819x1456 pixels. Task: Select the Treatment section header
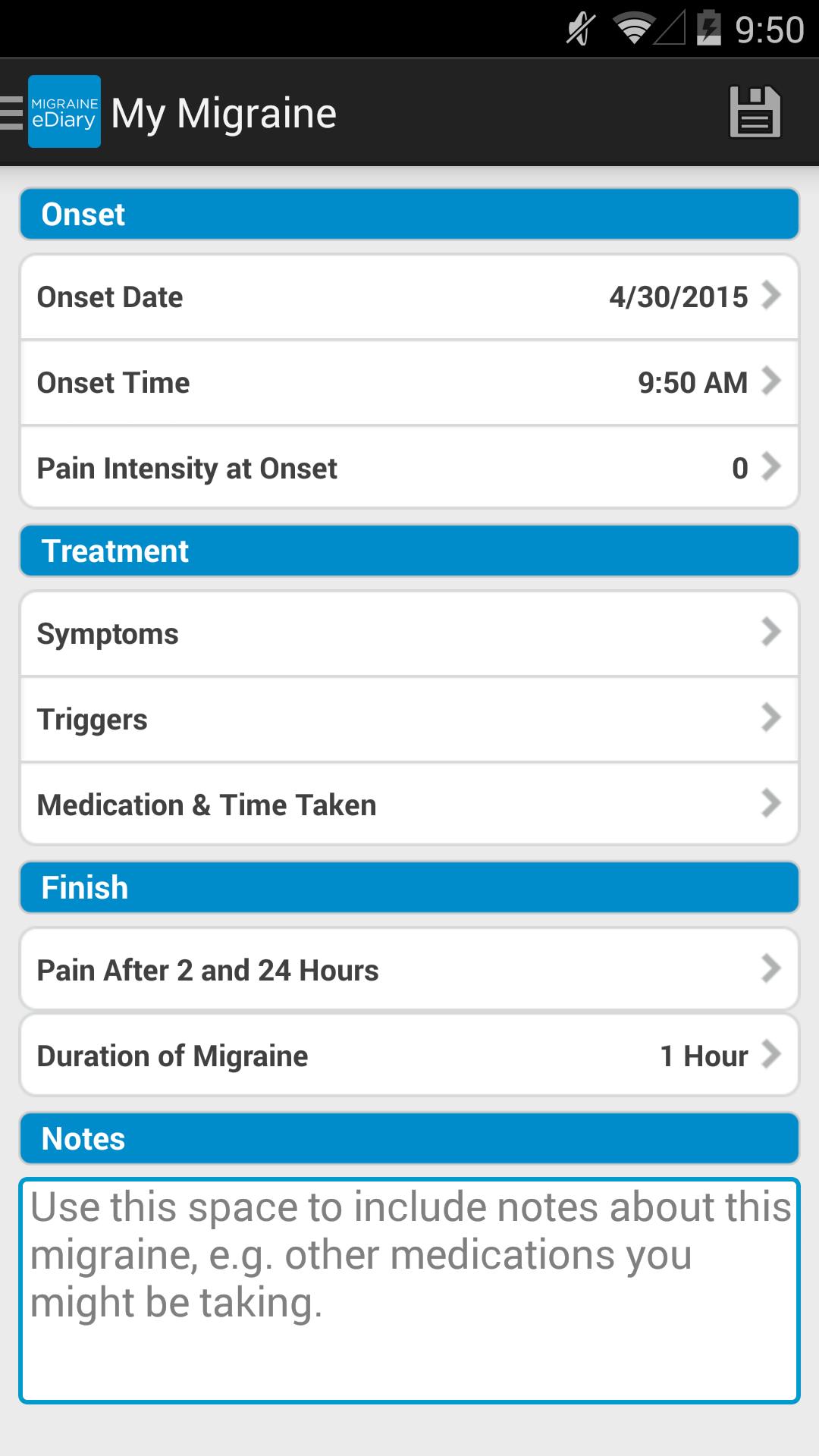(409, 551)
